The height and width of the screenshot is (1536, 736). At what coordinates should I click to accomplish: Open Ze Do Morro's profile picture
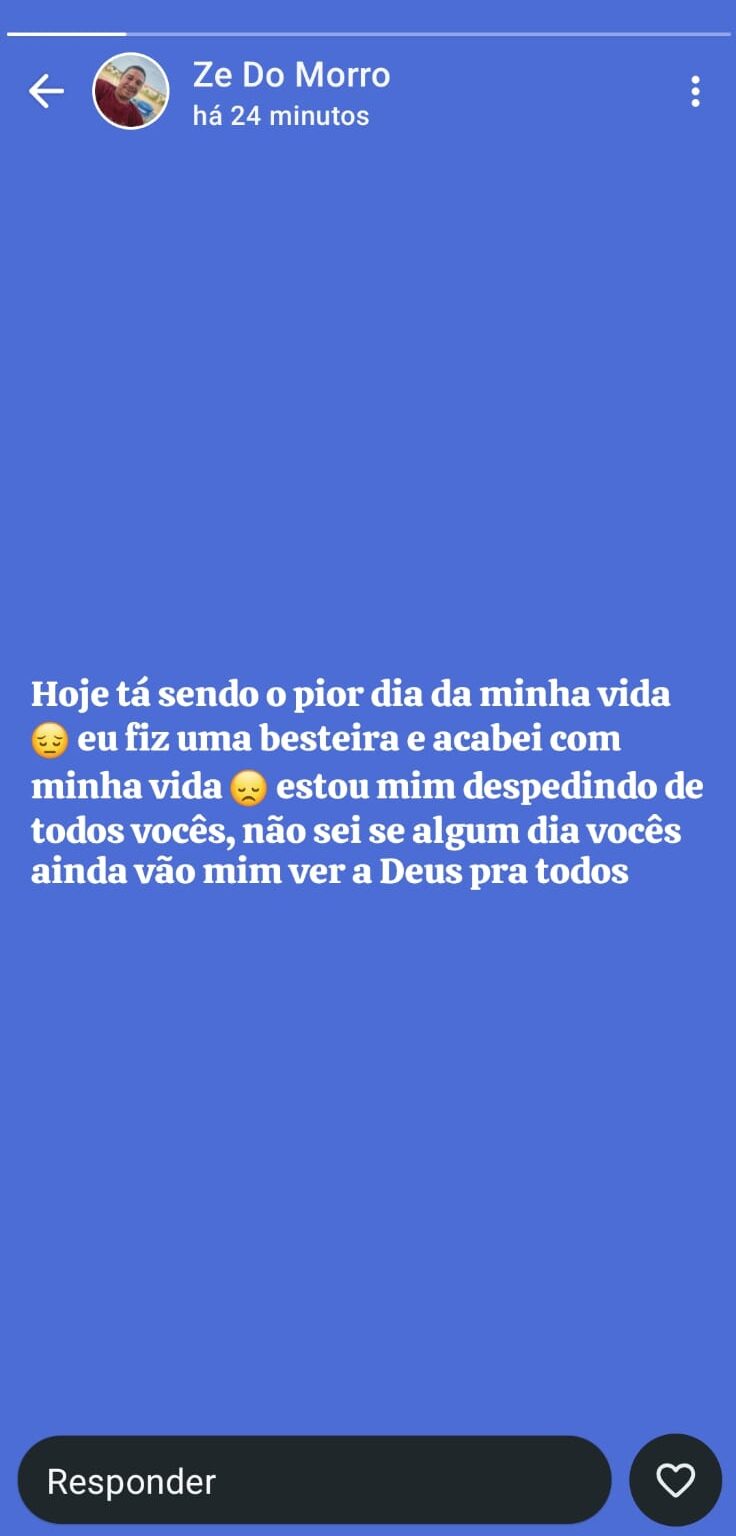click(131, 91)
